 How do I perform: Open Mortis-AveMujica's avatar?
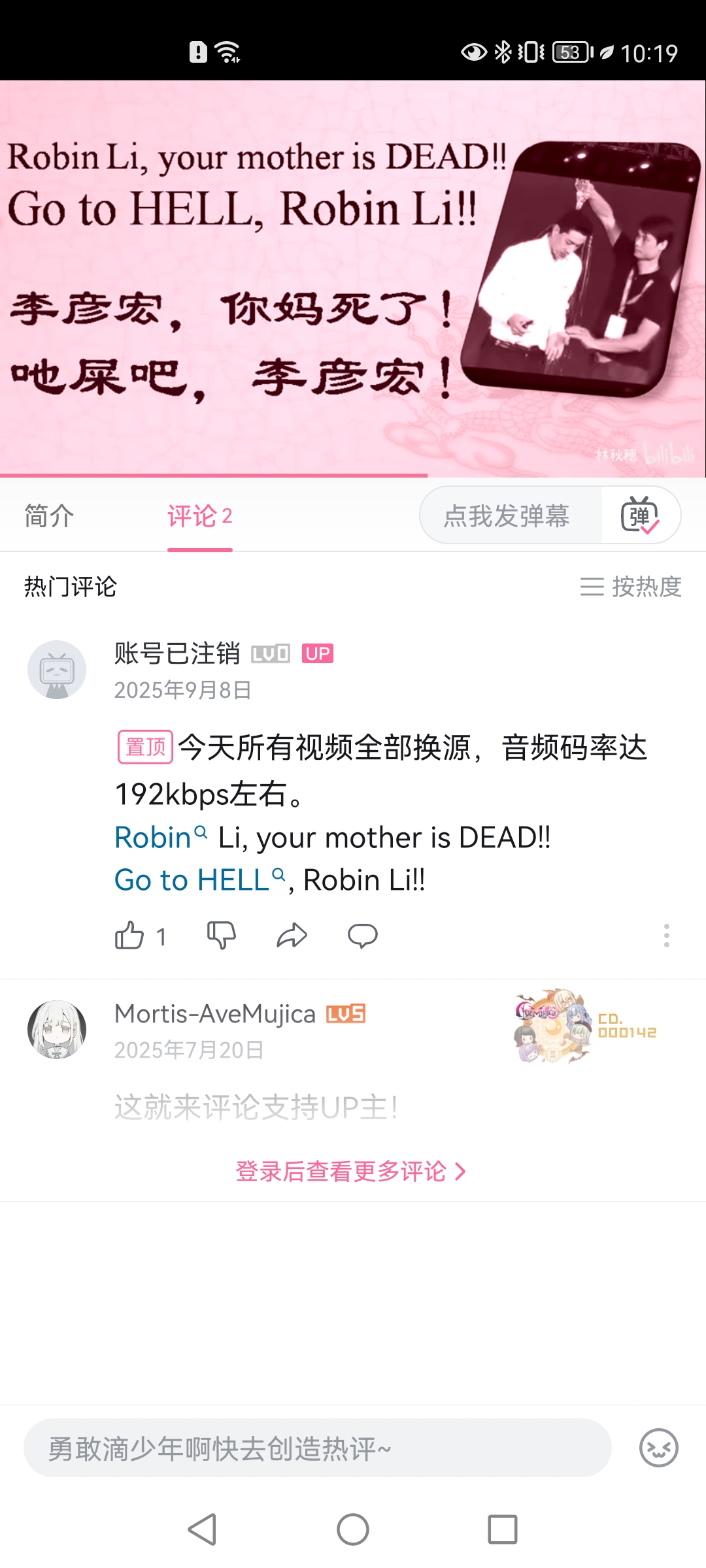57,1030
